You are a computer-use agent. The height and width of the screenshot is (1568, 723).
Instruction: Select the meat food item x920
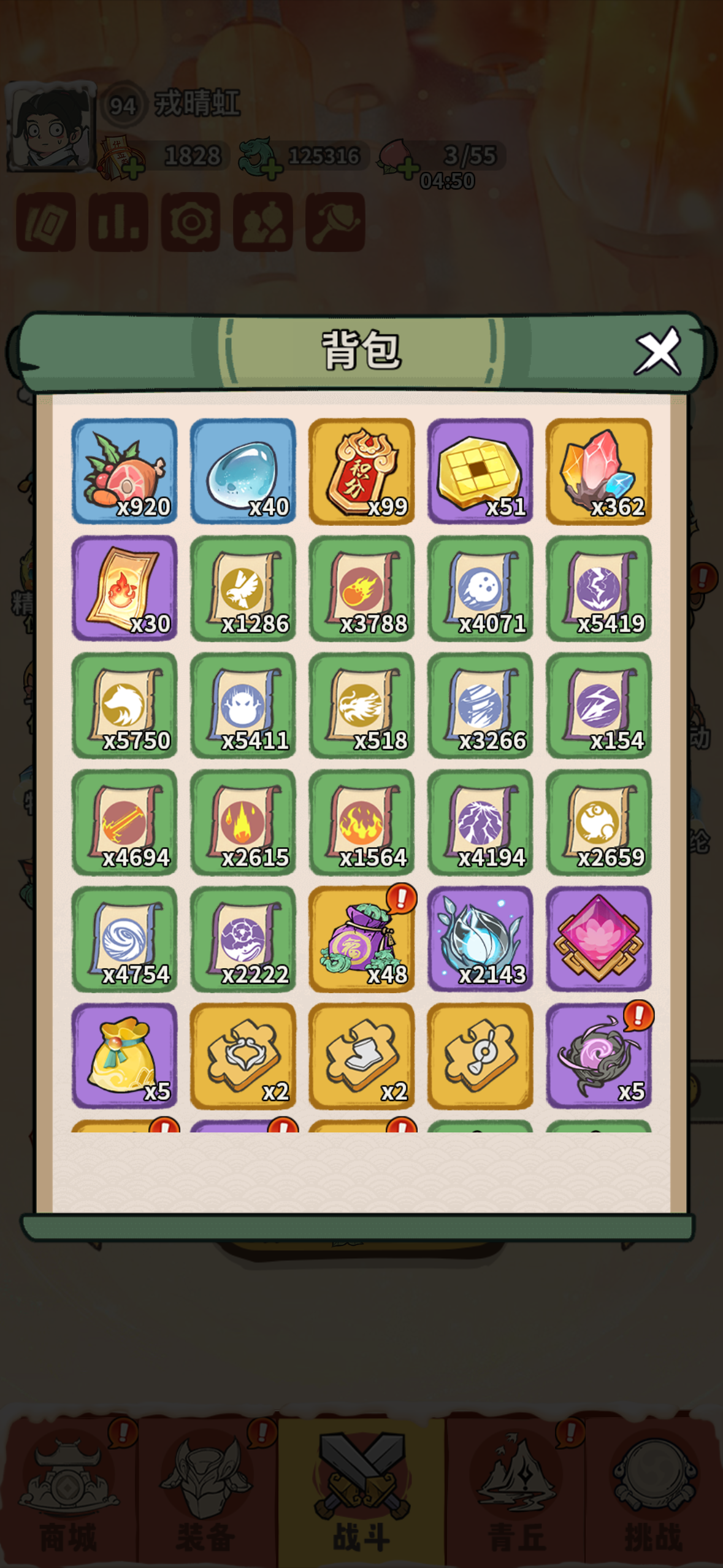coord(124,471)
